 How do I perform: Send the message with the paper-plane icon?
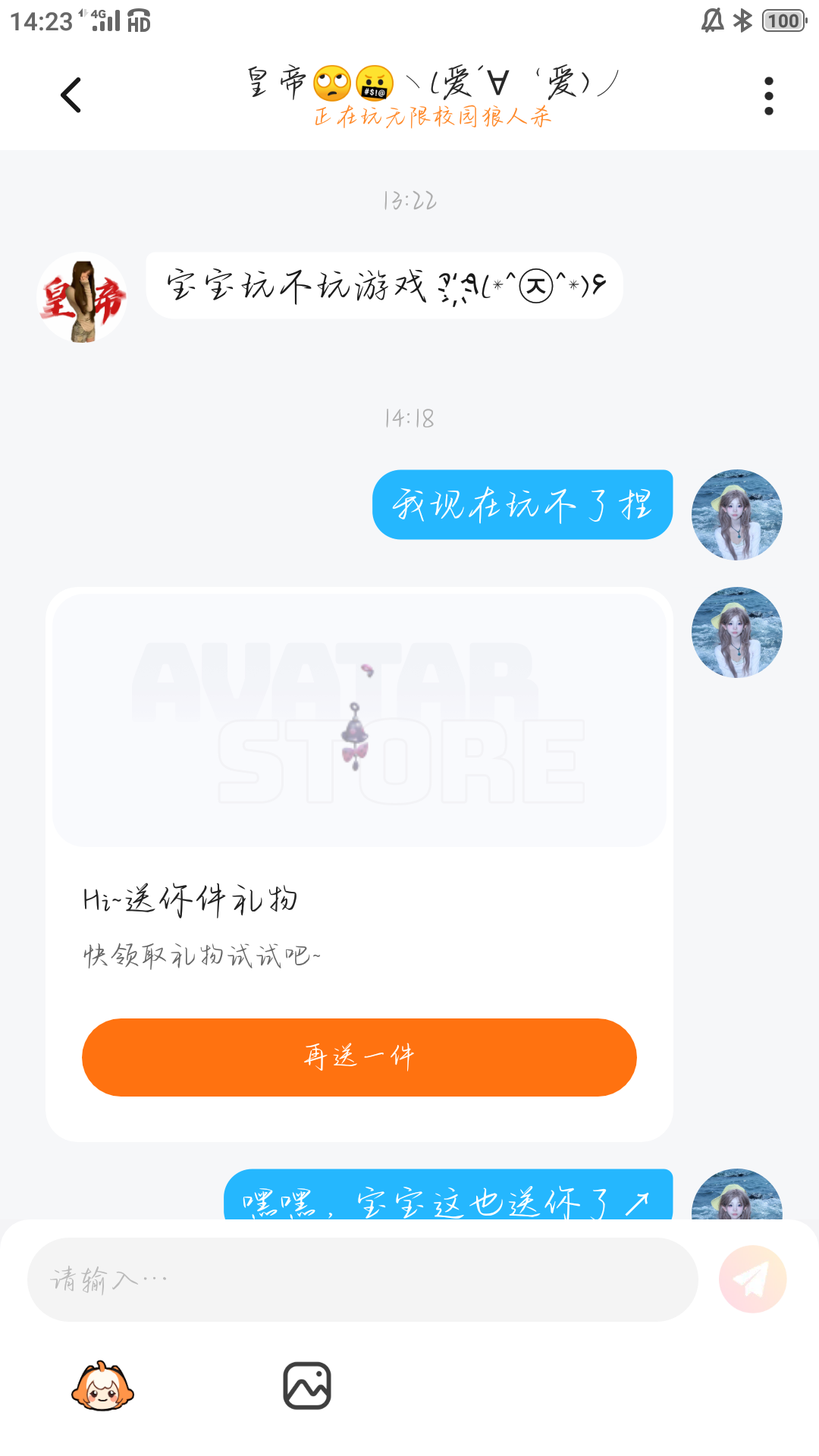point(752,1279)
